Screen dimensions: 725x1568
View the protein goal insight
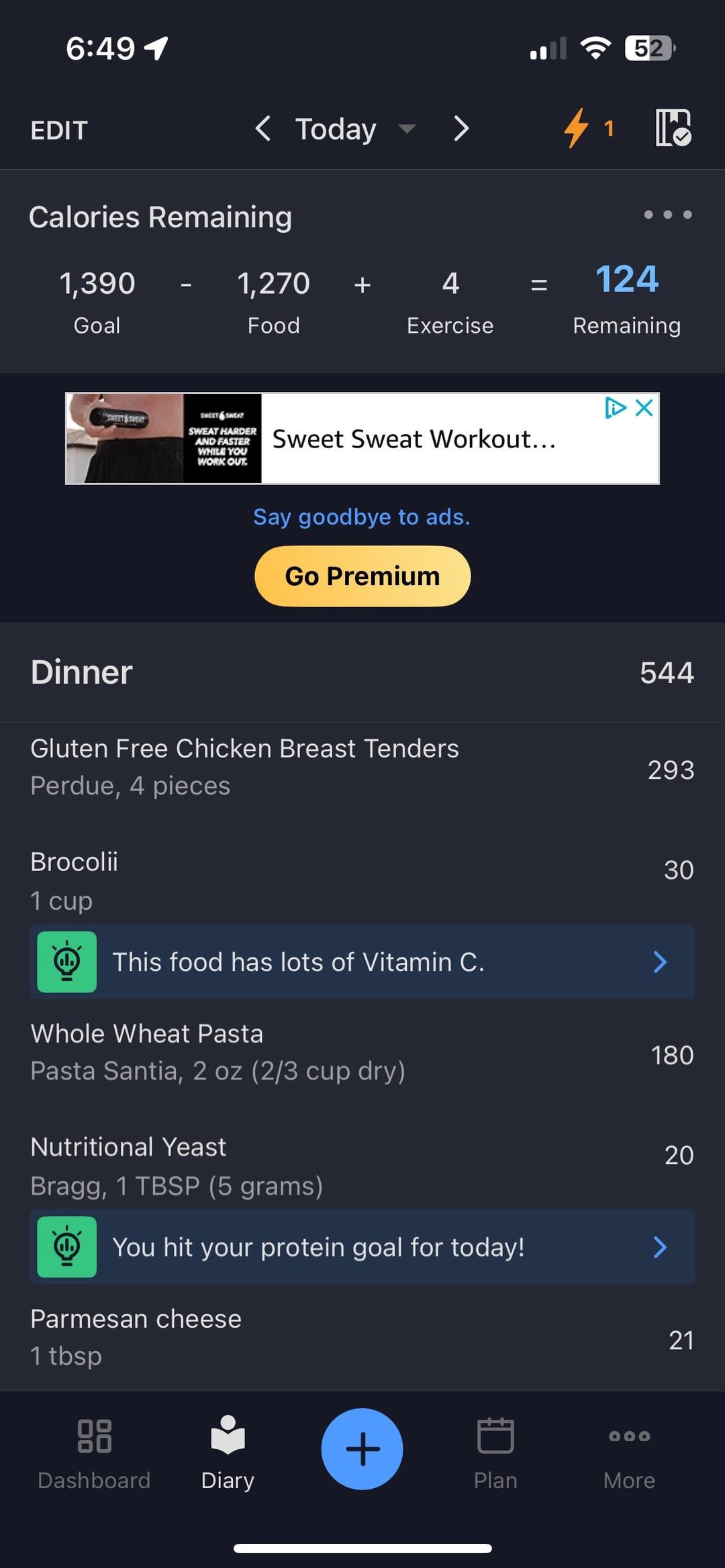pyautogui.click(x=362, y=1247)
